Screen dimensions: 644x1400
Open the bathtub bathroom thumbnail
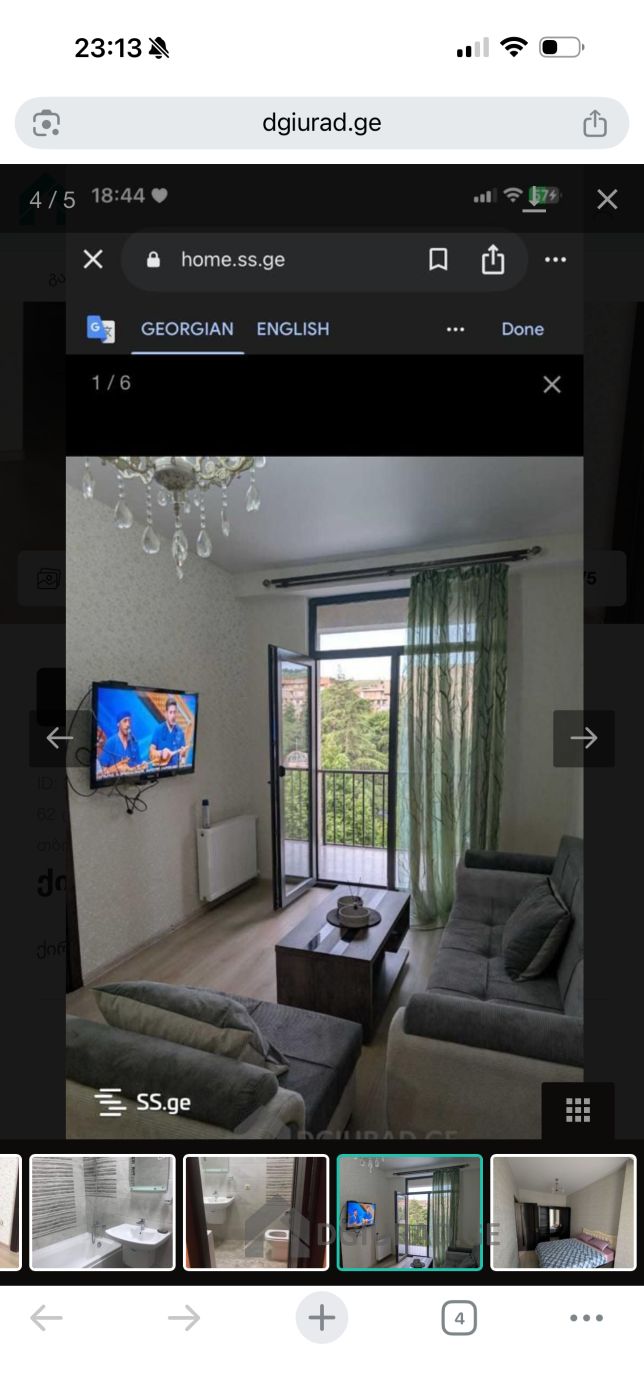coord(102,1212)
